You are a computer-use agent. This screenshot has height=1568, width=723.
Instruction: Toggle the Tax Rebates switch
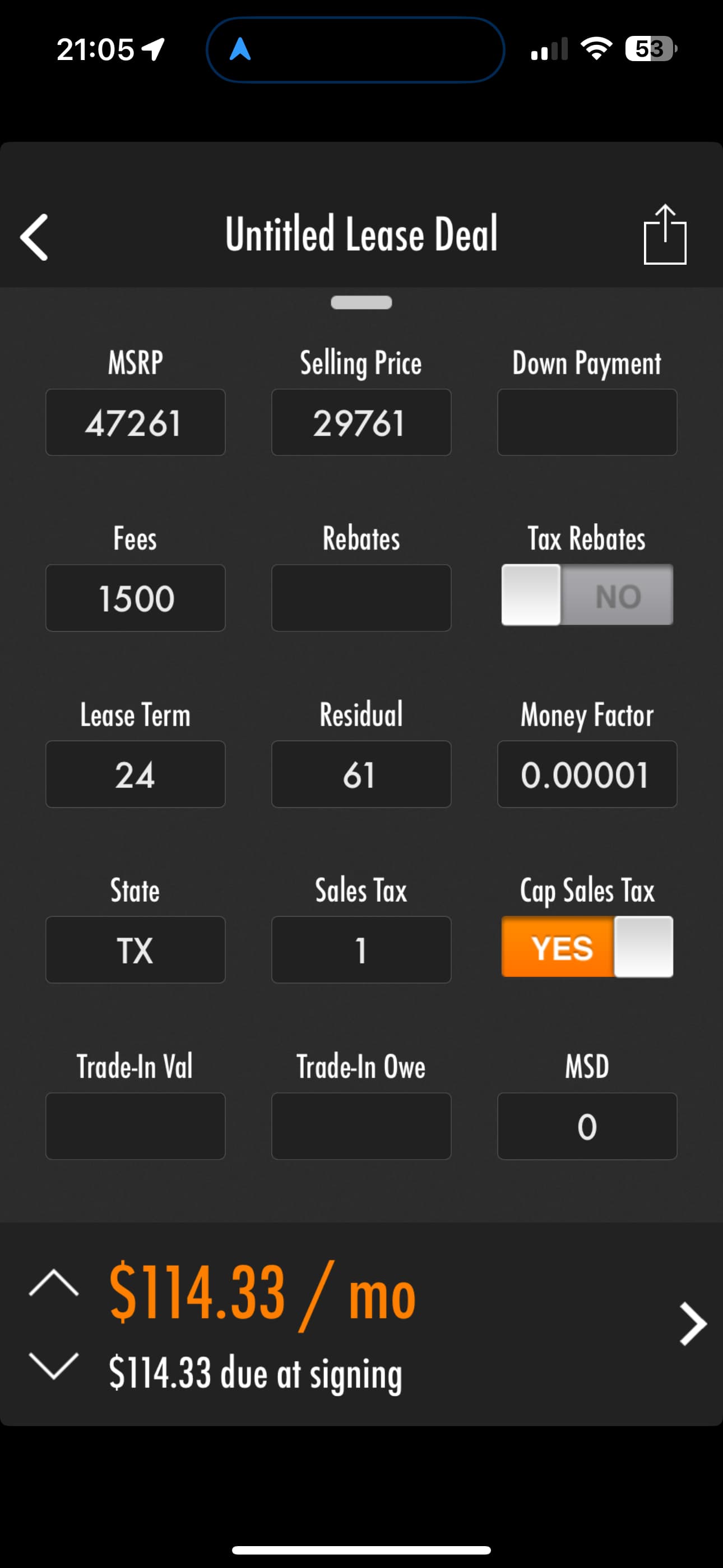point(587,594)
